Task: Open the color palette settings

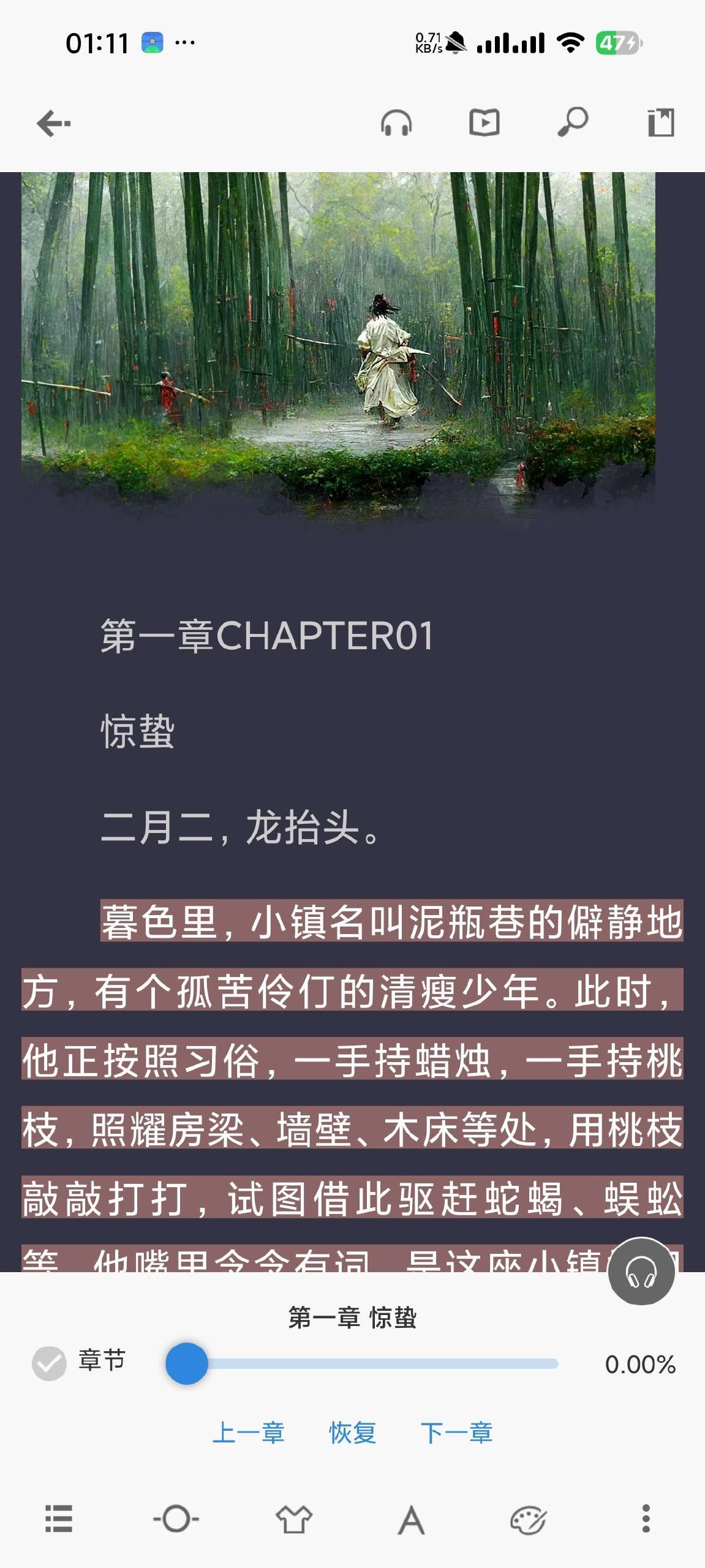Action: click(529, 1520)
